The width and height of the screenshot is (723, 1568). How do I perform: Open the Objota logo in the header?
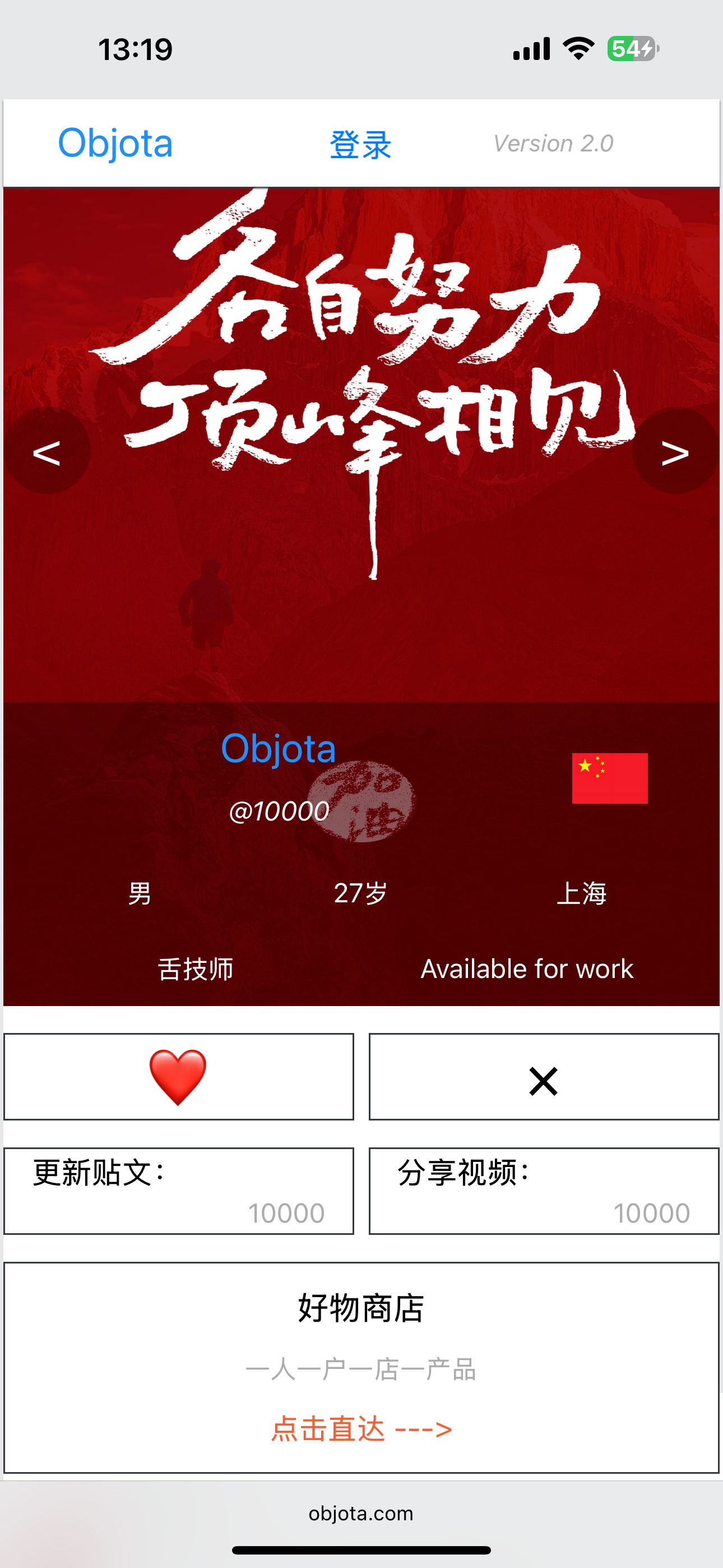[x=115, y=144]
